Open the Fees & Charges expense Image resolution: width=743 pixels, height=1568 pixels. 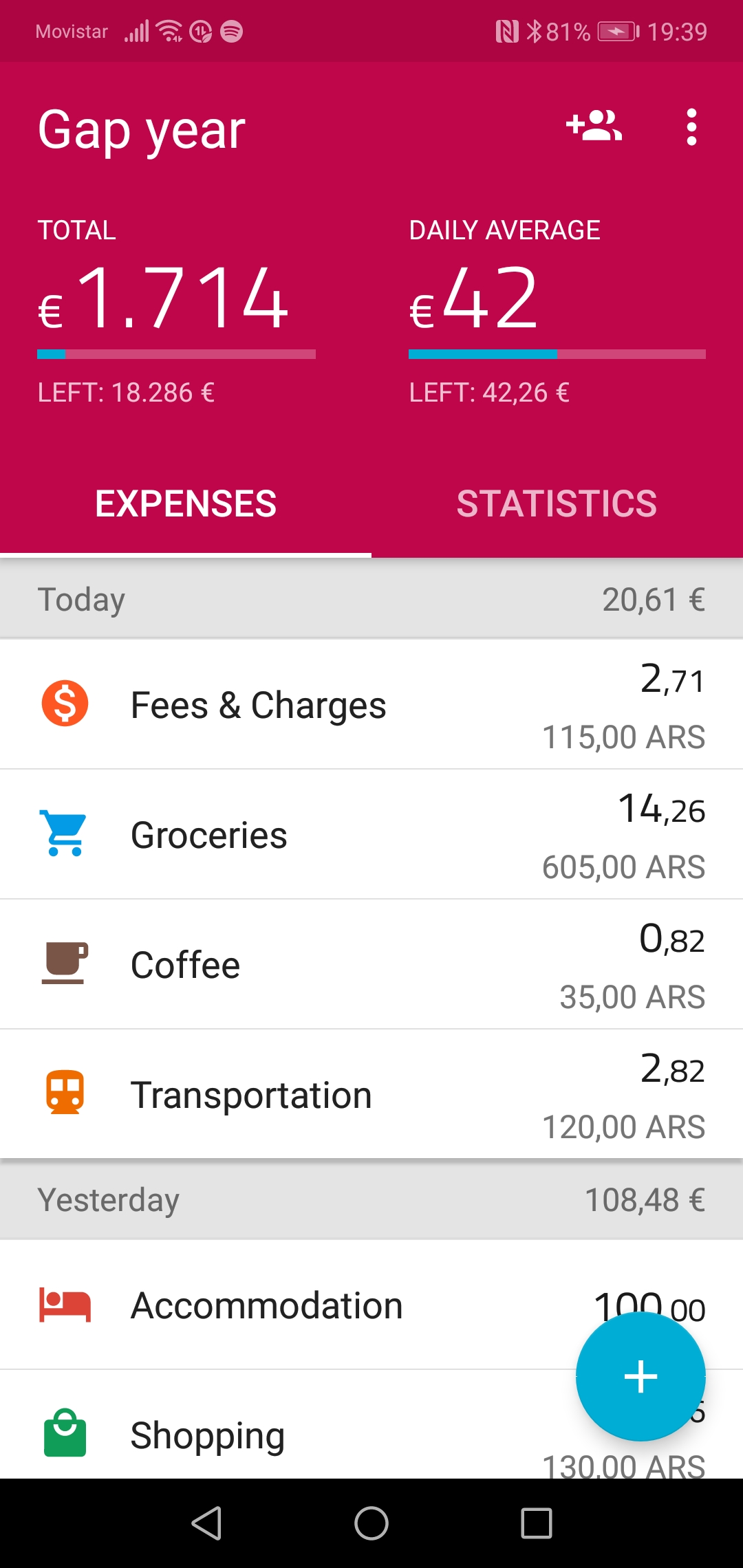(x=371, y=705)
